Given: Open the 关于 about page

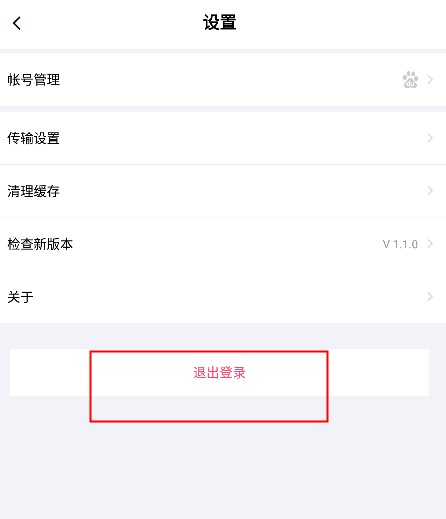Looking at the screenshot, I should click(x=223, y=297).
